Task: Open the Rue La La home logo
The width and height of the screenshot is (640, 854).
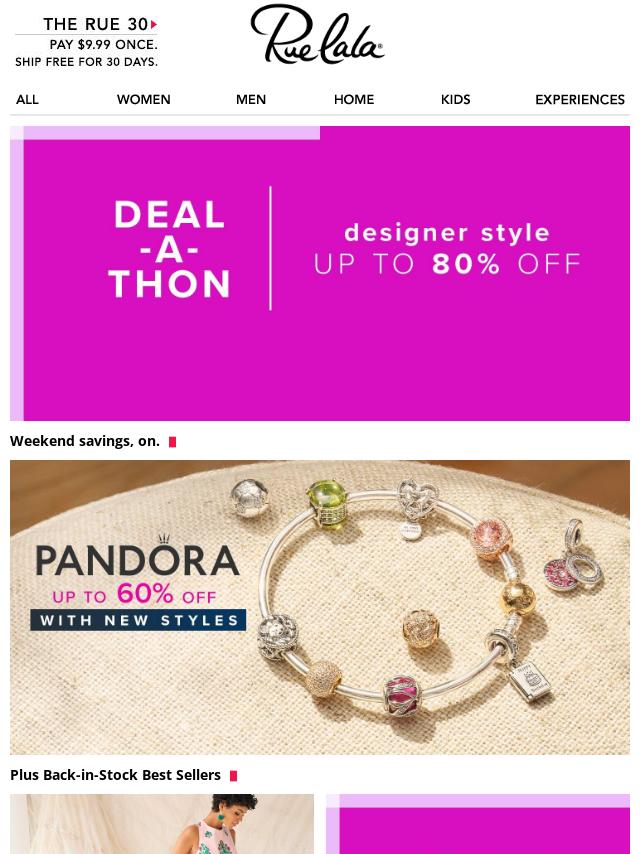Action: pyautogui.click(x=317, y=36)
